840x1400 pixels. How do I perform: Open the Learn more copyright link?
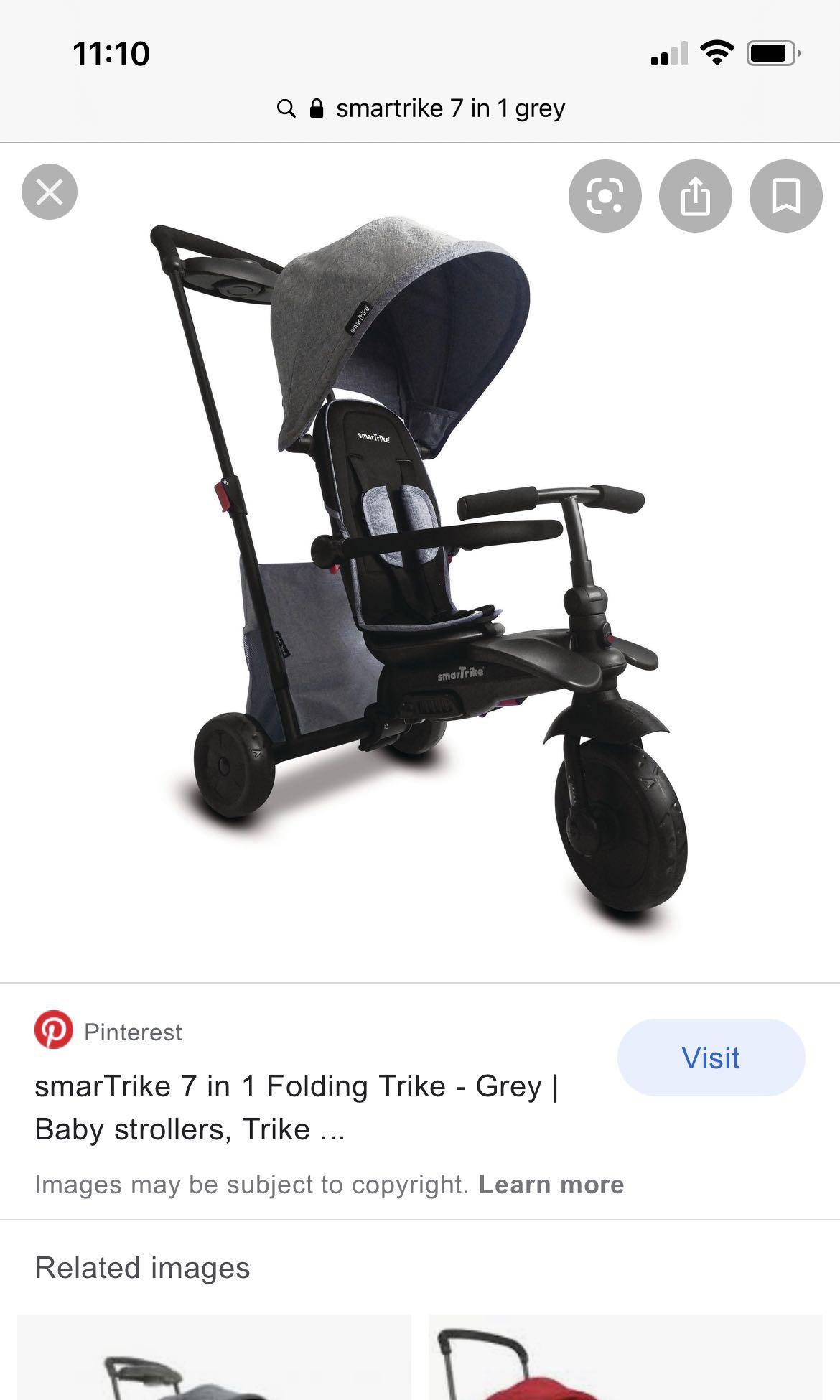click(551, 1185)
